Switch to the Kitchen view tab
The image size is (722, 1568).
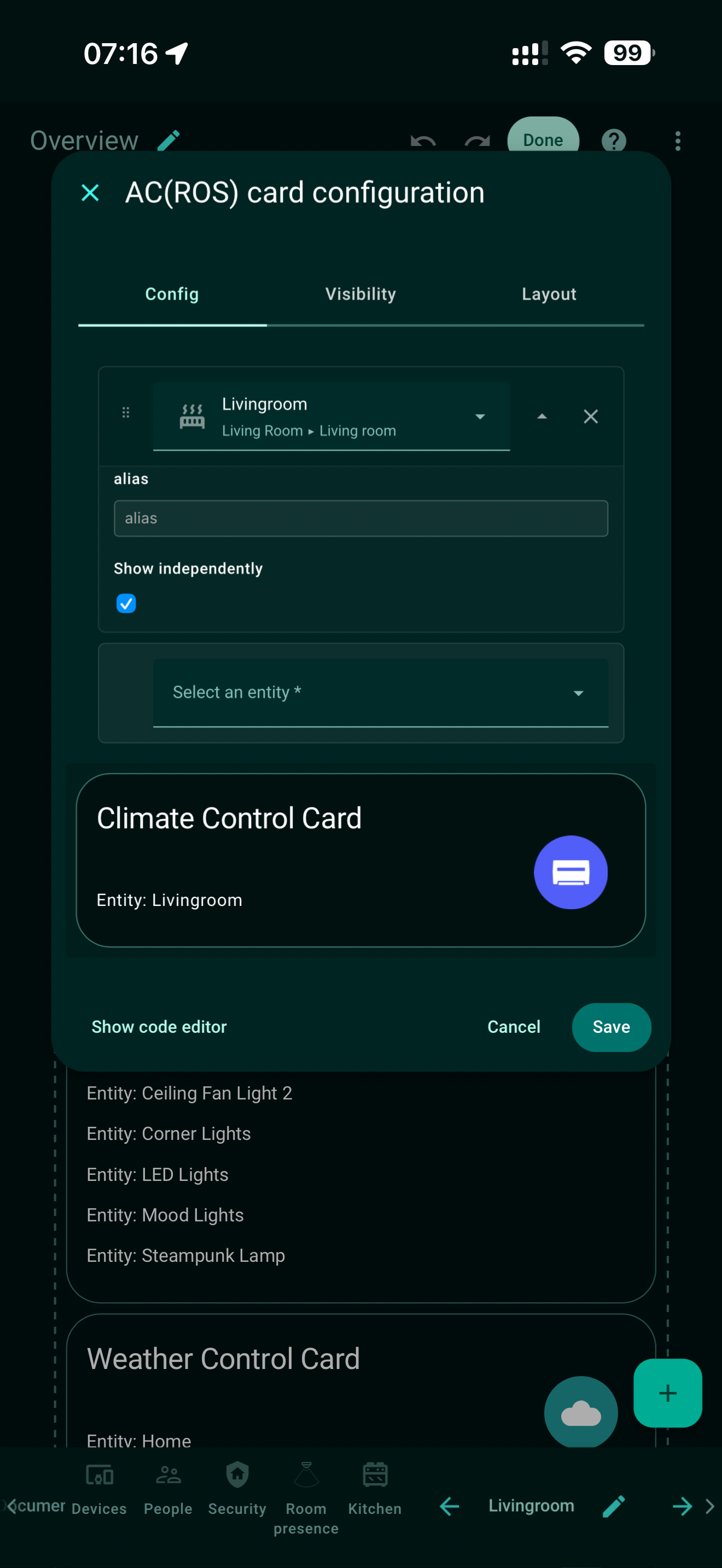[x=375, y=1488]
